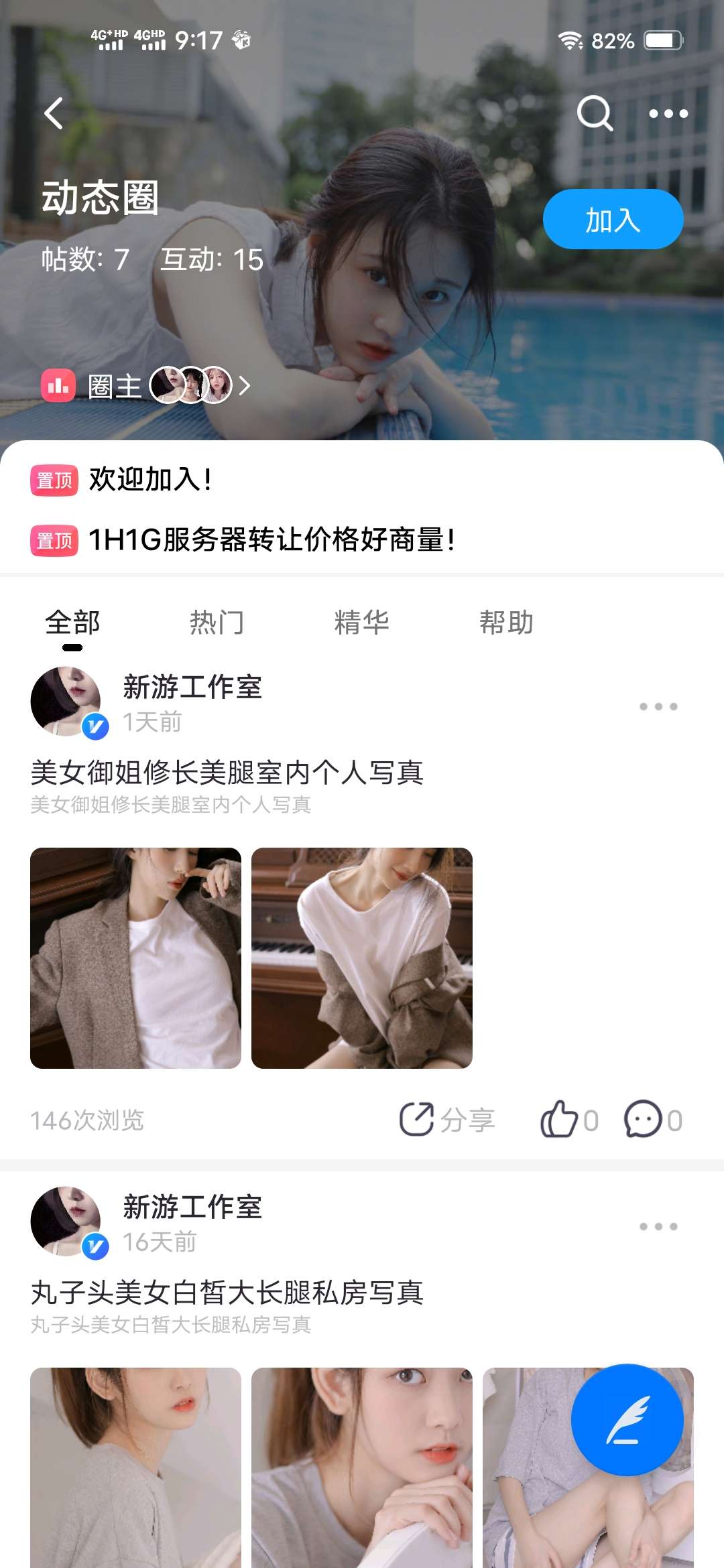Open more options for the 1天前 post
Image resolution: width=724 pixels, height=1568 pixels.
(658, 706)
